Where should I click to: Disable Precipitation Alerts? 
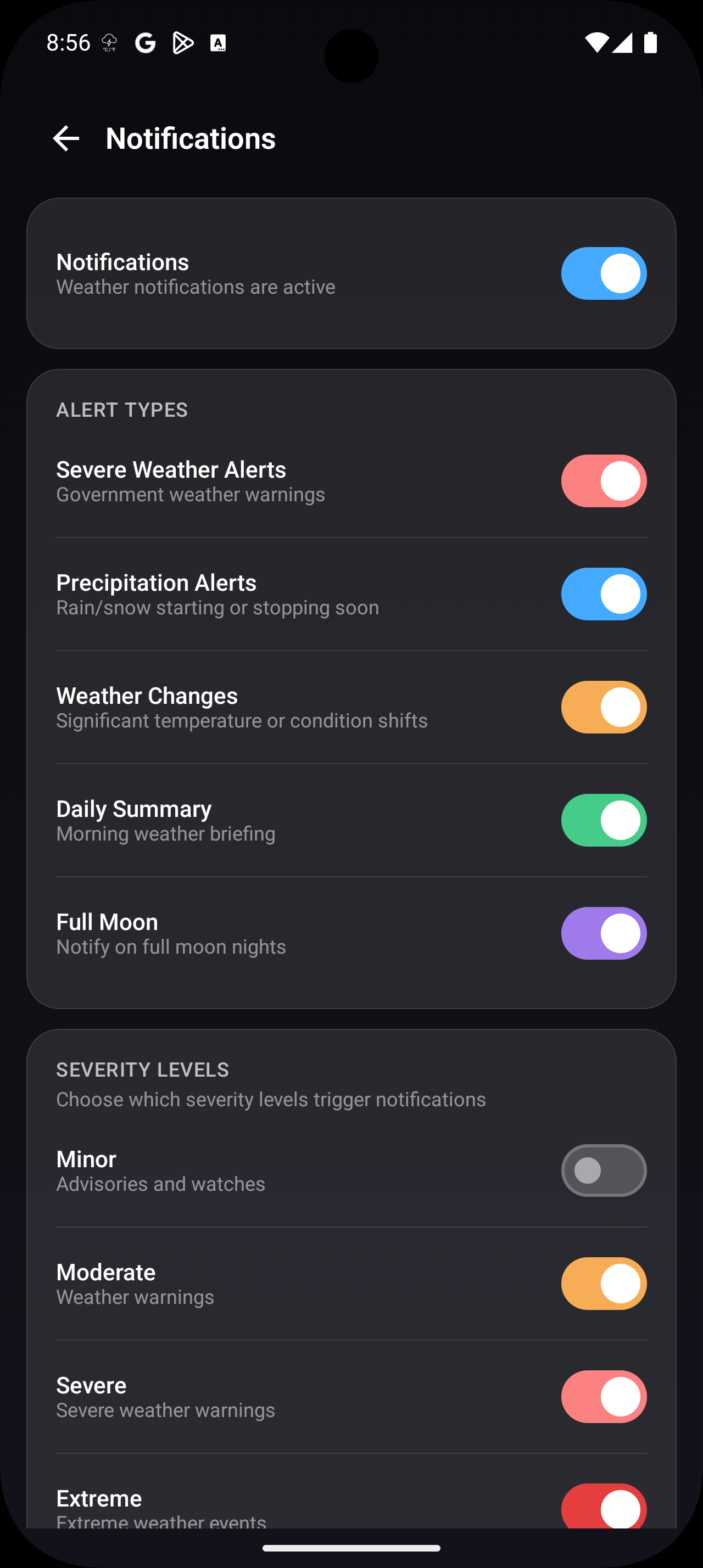603,594
